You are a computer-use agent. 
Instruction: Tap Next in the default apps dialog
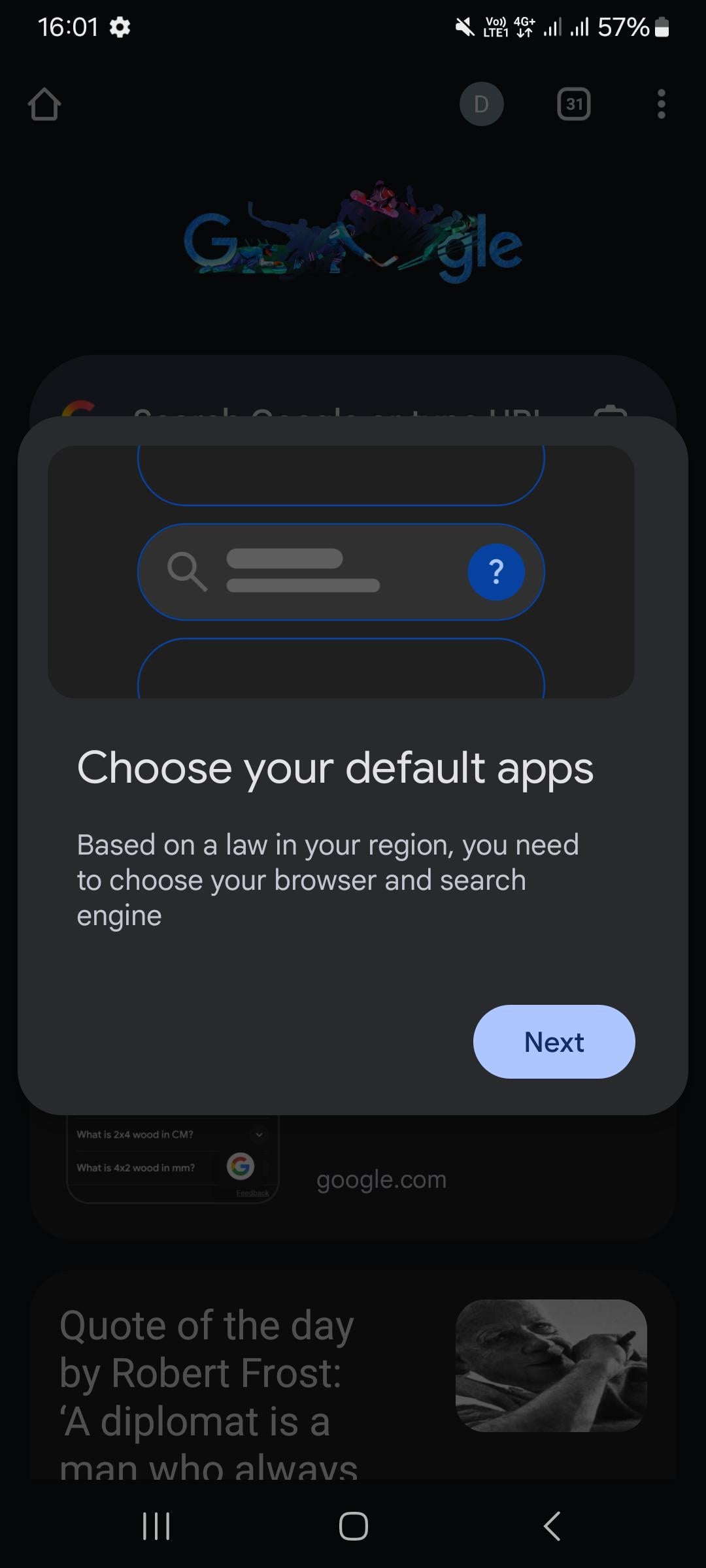pos(554,1041)
